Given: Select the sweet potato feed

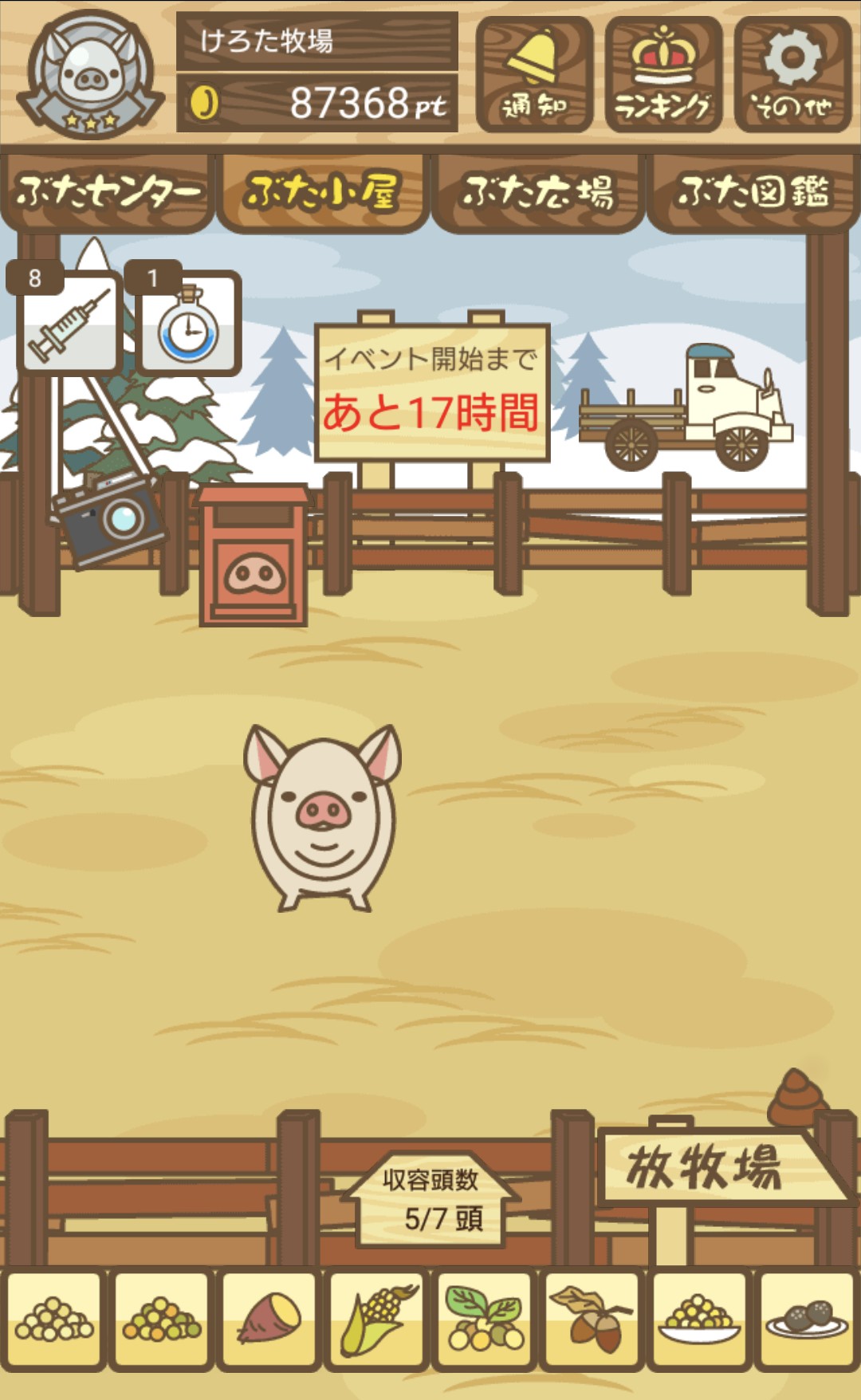Looking at the screenshot, I should pos(269,1319).
